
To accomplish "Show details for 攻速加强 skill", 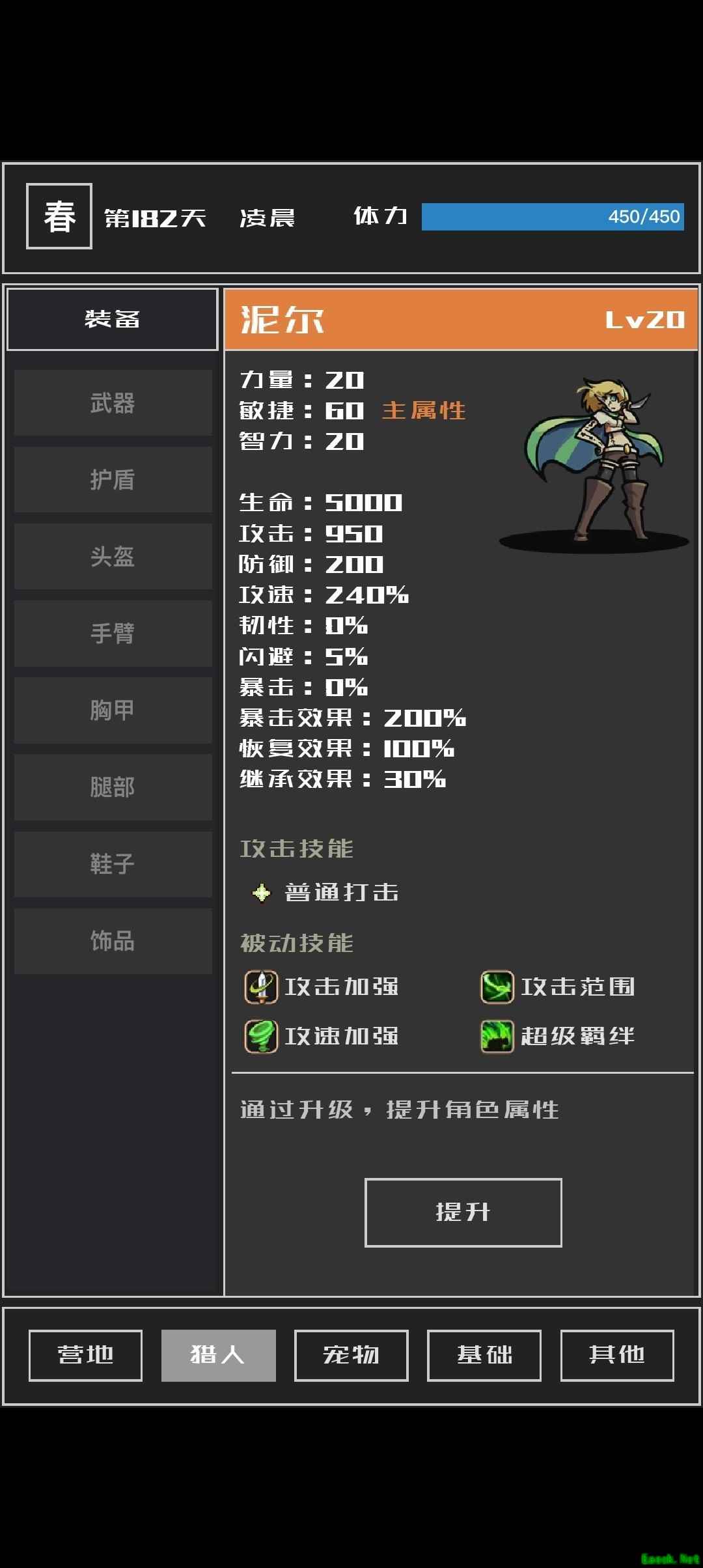I will tap(322, 1036).
